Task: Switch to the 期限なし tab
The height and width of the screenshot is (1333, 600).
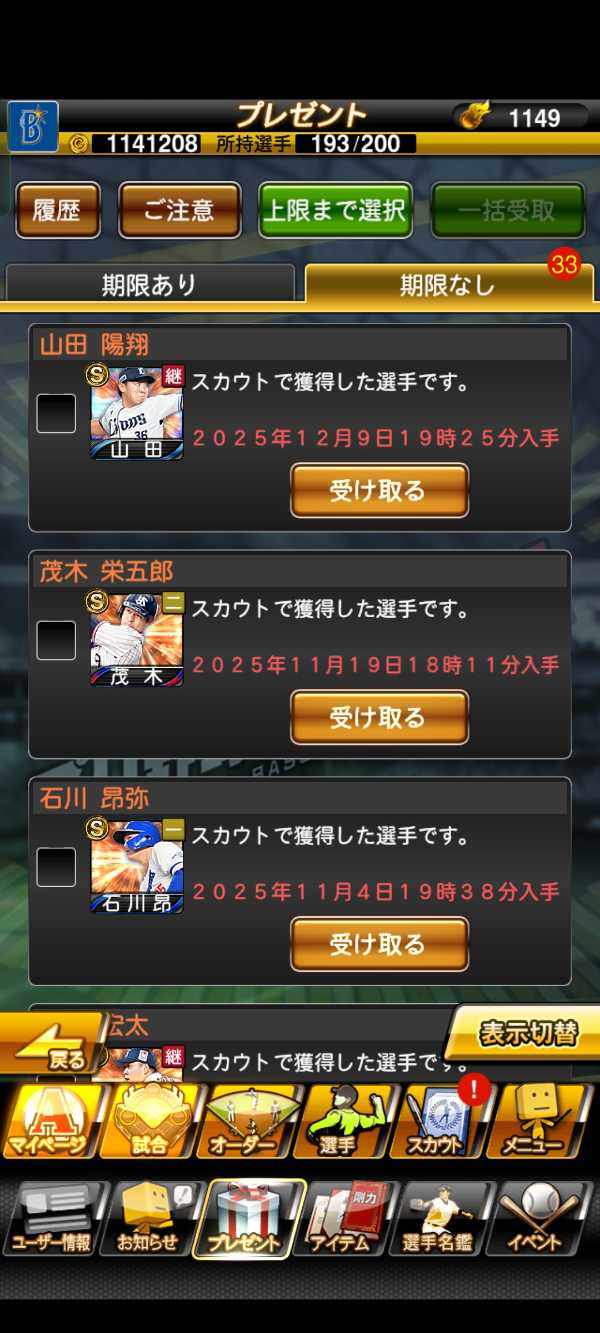Action: 448,284
